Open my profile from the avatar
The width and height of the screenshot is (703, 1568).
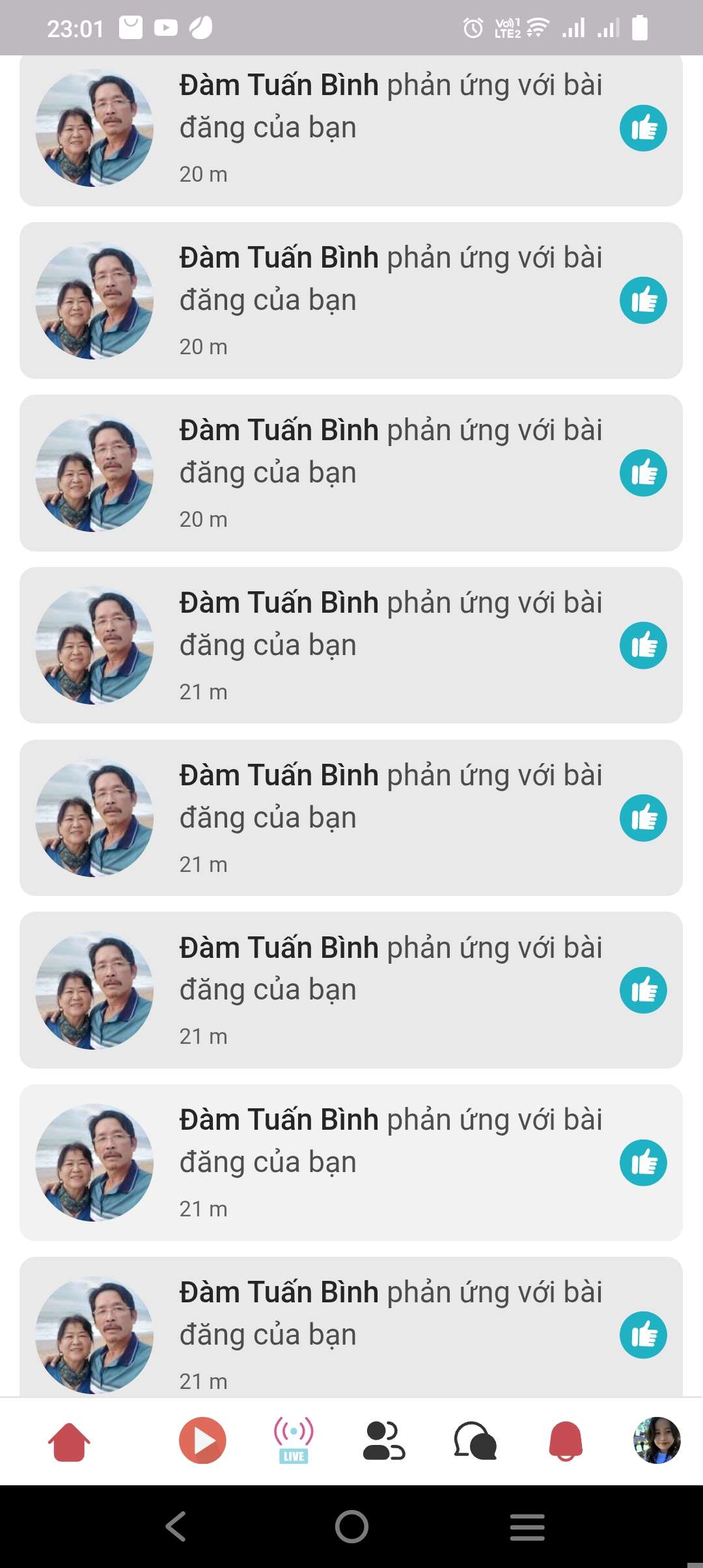pyautogui.click(x=657, y=1440)
